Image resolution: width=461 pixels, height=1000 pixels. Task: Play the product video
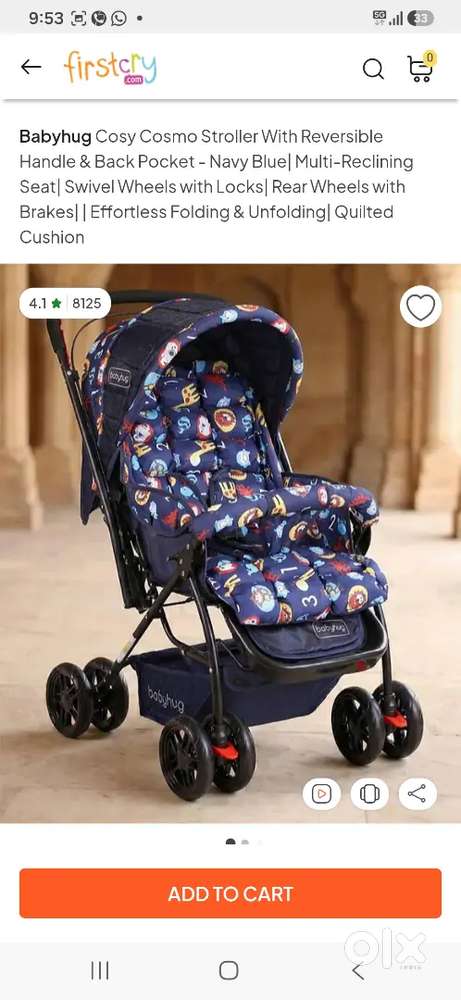[321, 794]
